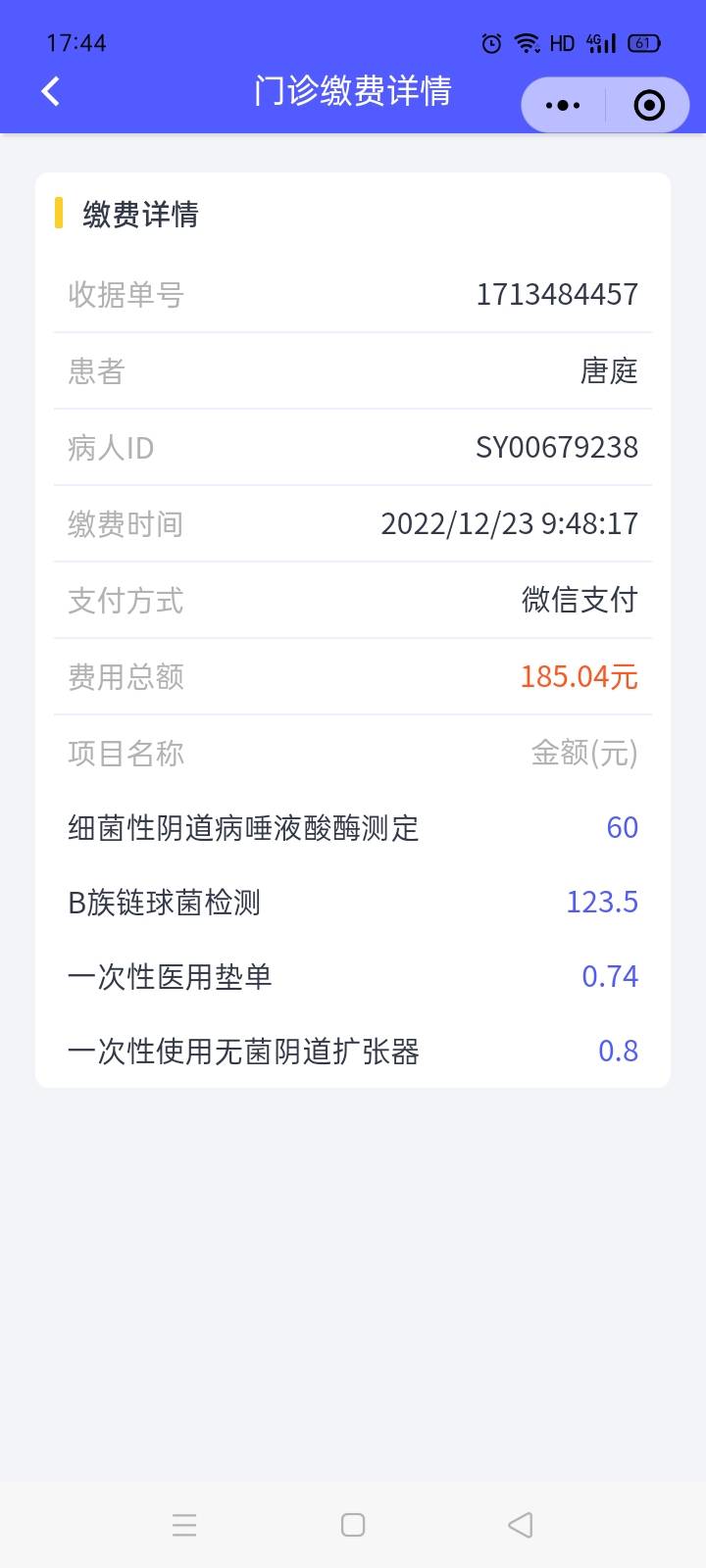Screen dimensions: 706x1568
Task: Tap the back arrow in the title bar
Action: 49,90
